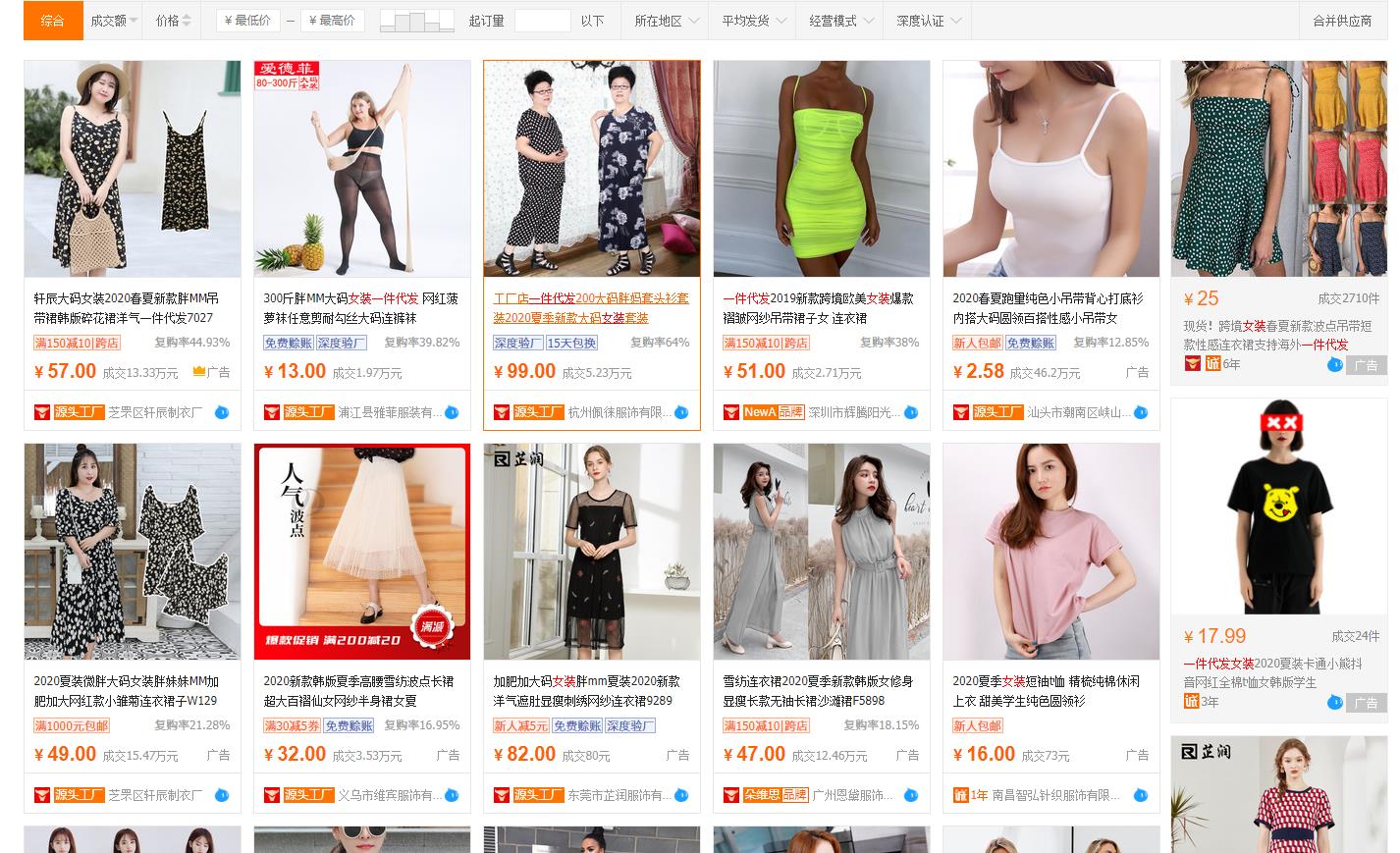Viewport: 1400px width, 853px height.
Task: Visit supplier 芝罘区轩辰制衣厂 under ¥57.00 item
Action: click(x=155, y=412)
